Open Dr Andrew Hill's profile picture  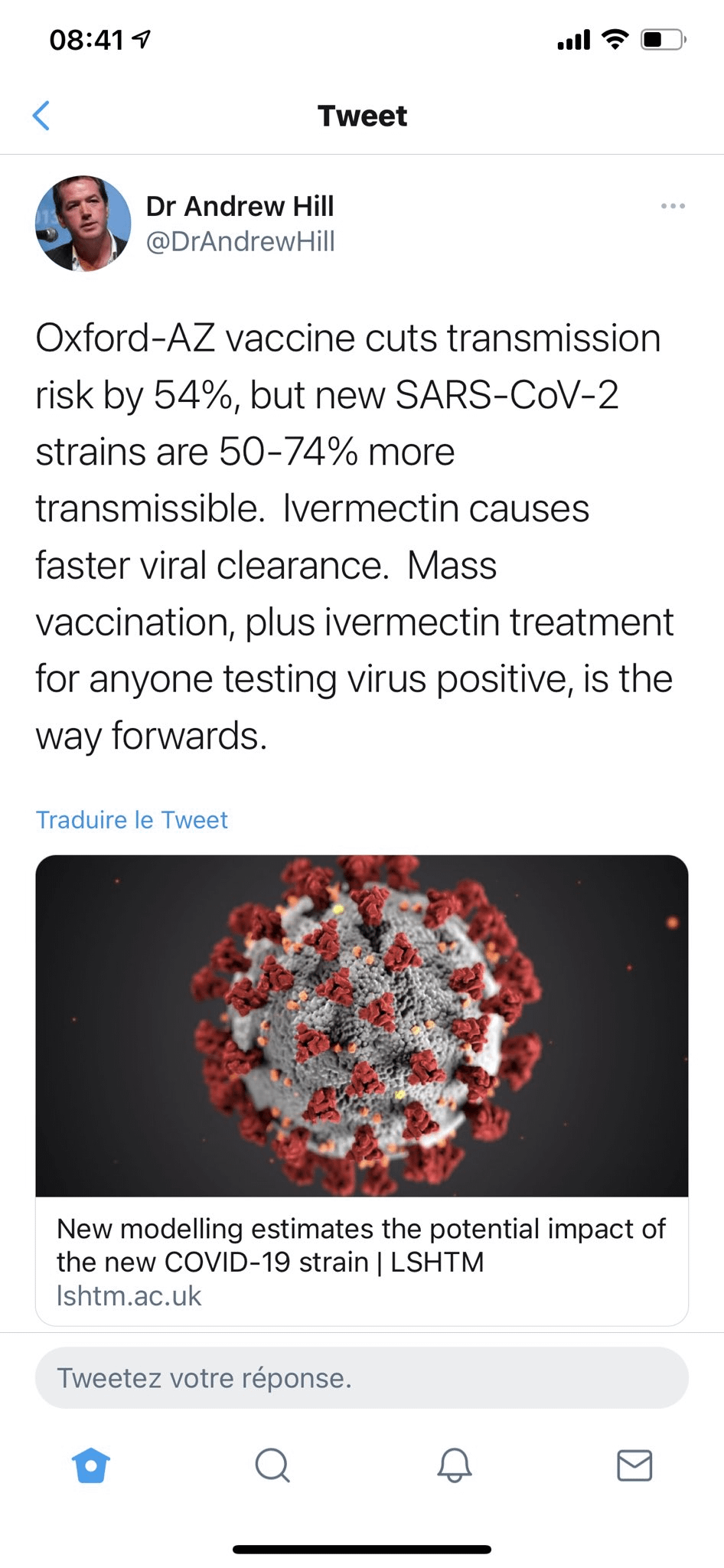pos(83,224)
